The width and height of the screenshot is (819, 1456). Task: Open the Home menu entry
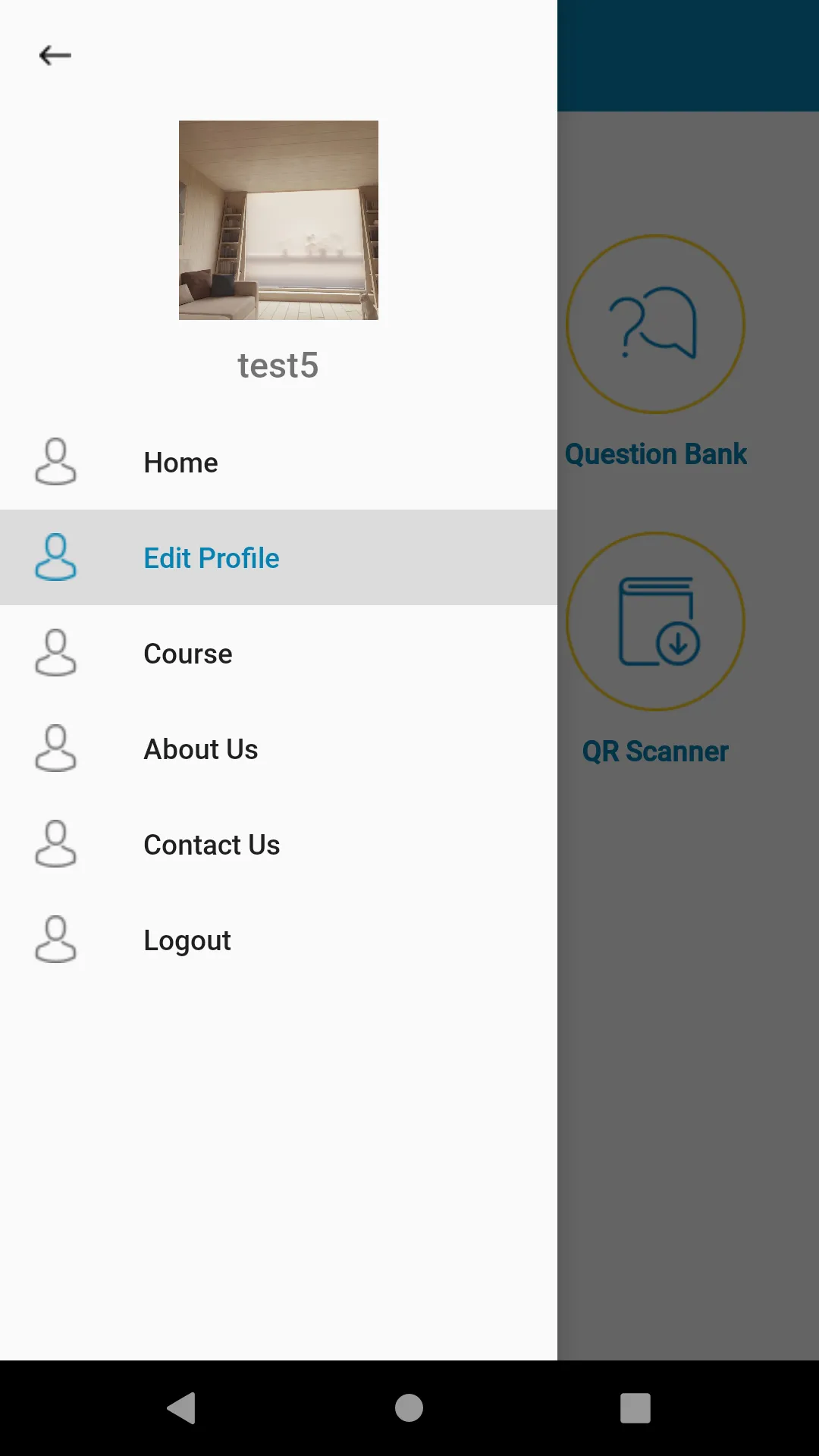click(180, 462)
